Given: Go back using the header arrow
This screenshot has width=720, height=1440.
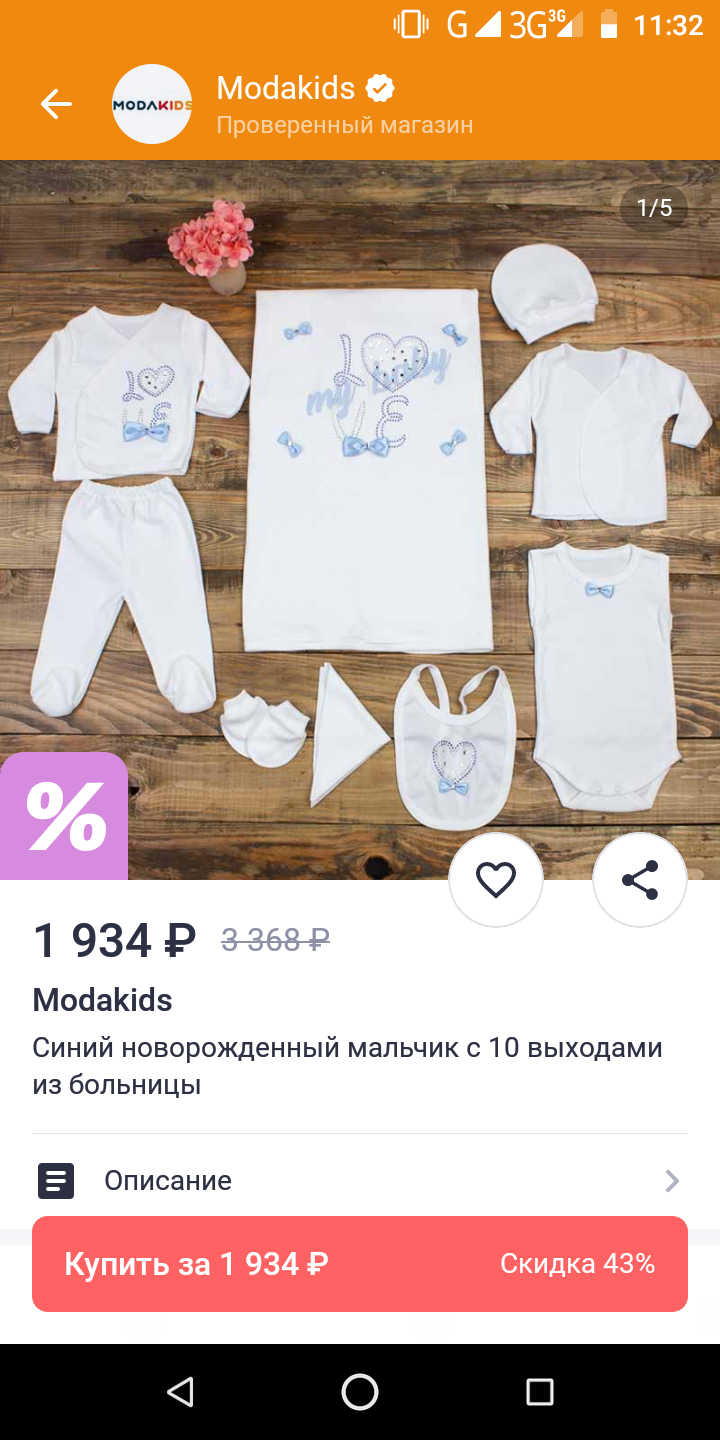Looking at the screenshot, I should pyautogui.click(x=56, y=104).
